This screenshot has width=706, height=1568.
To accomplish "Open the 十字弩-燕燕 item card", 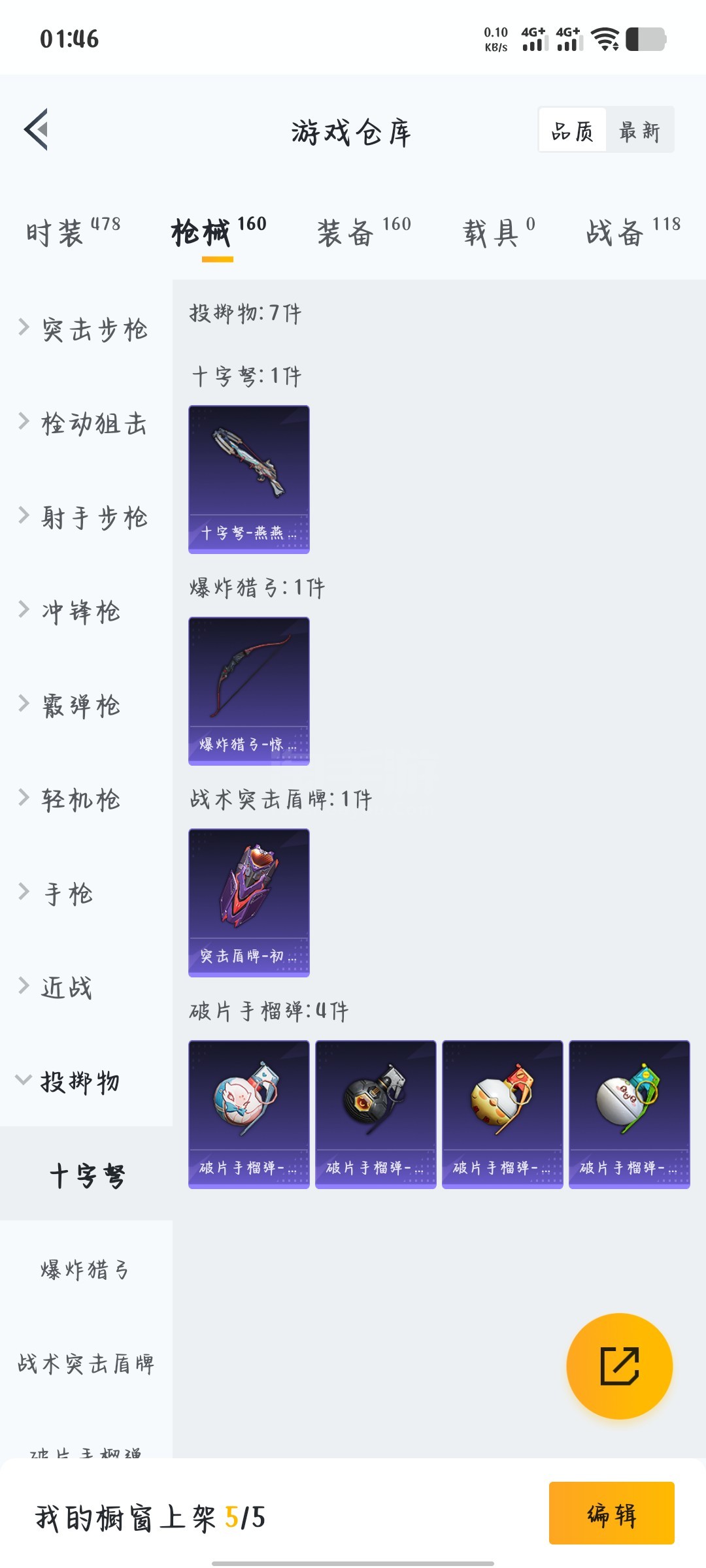I will pyautogui.click(x=249, y=480).
